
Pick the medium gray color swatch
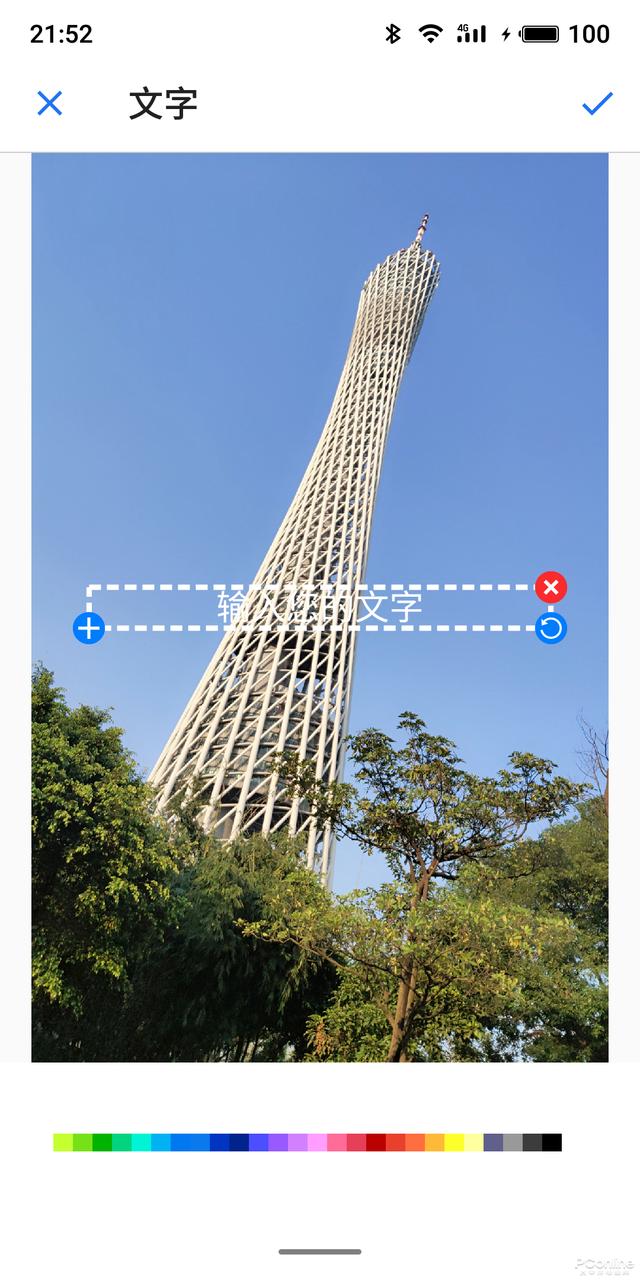513,1142
